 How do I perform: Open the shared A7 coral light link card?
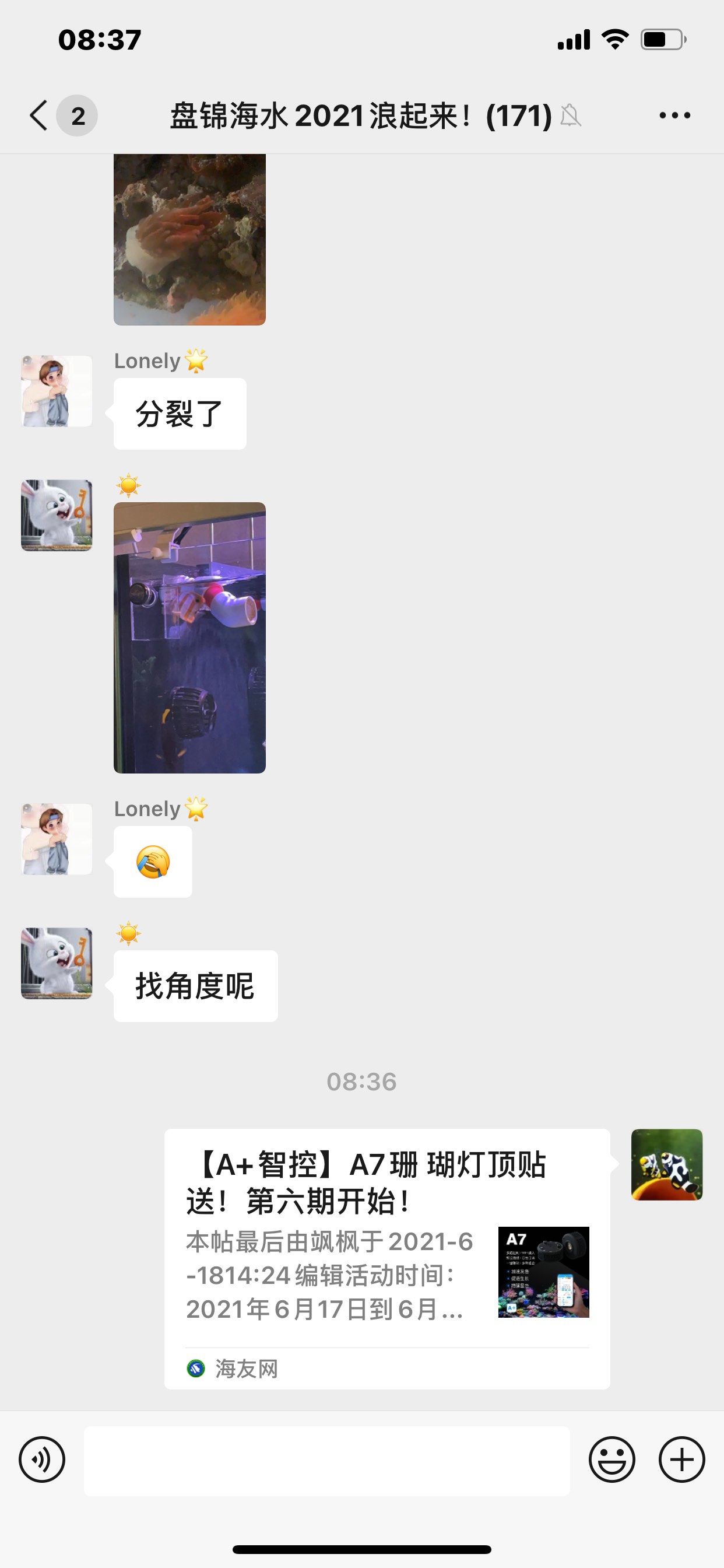point(387,1259)
